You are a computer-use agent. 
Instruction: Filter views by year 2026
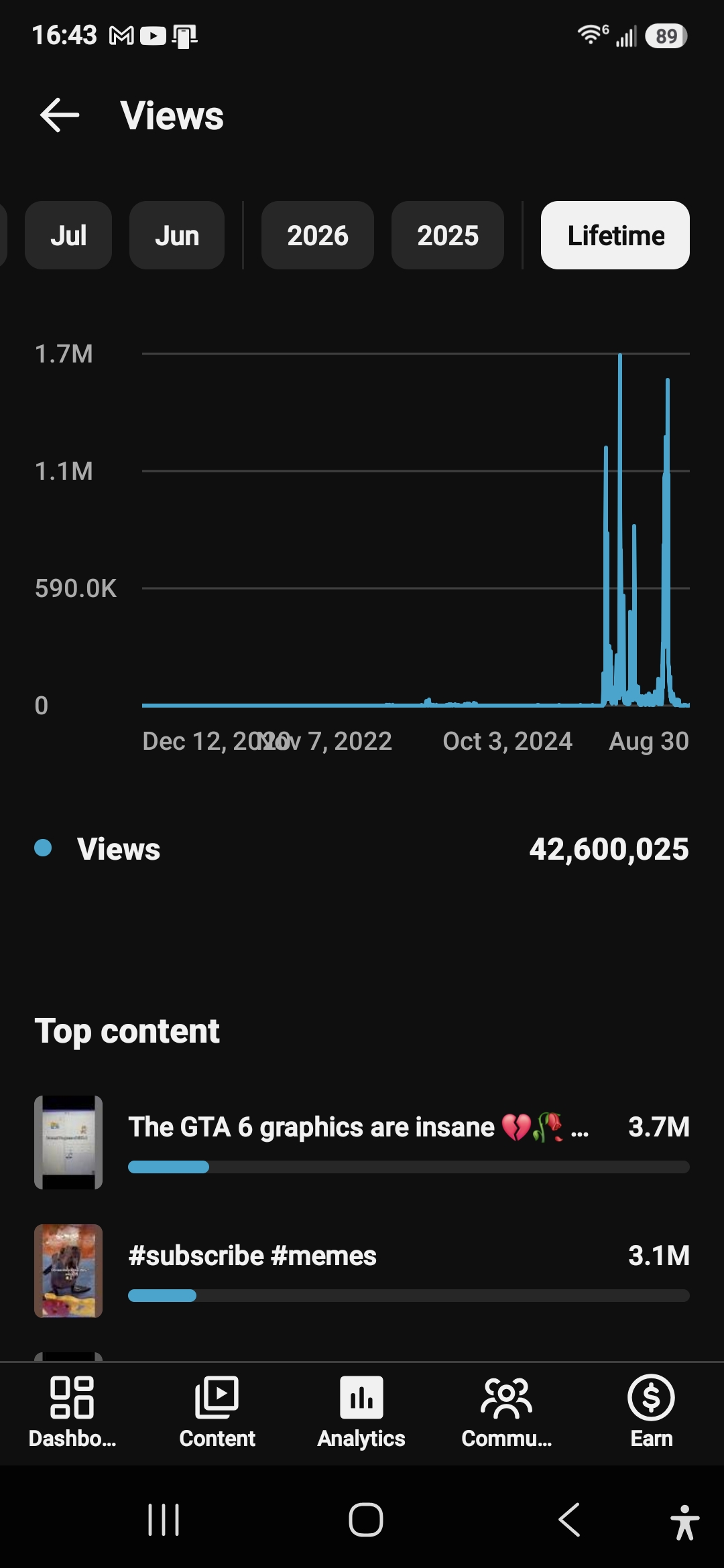coord(318,235)
